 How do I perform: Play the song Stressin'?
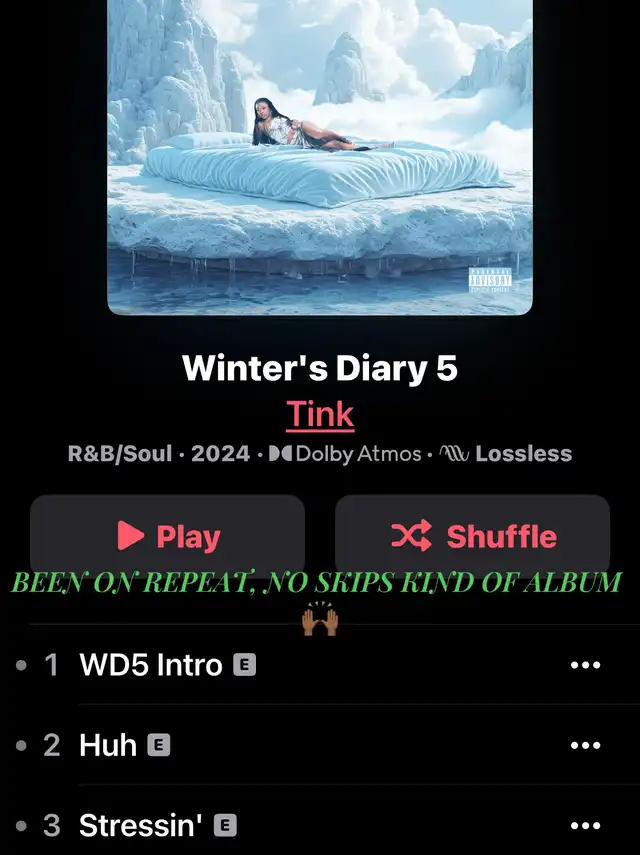[x=140, y=825]
